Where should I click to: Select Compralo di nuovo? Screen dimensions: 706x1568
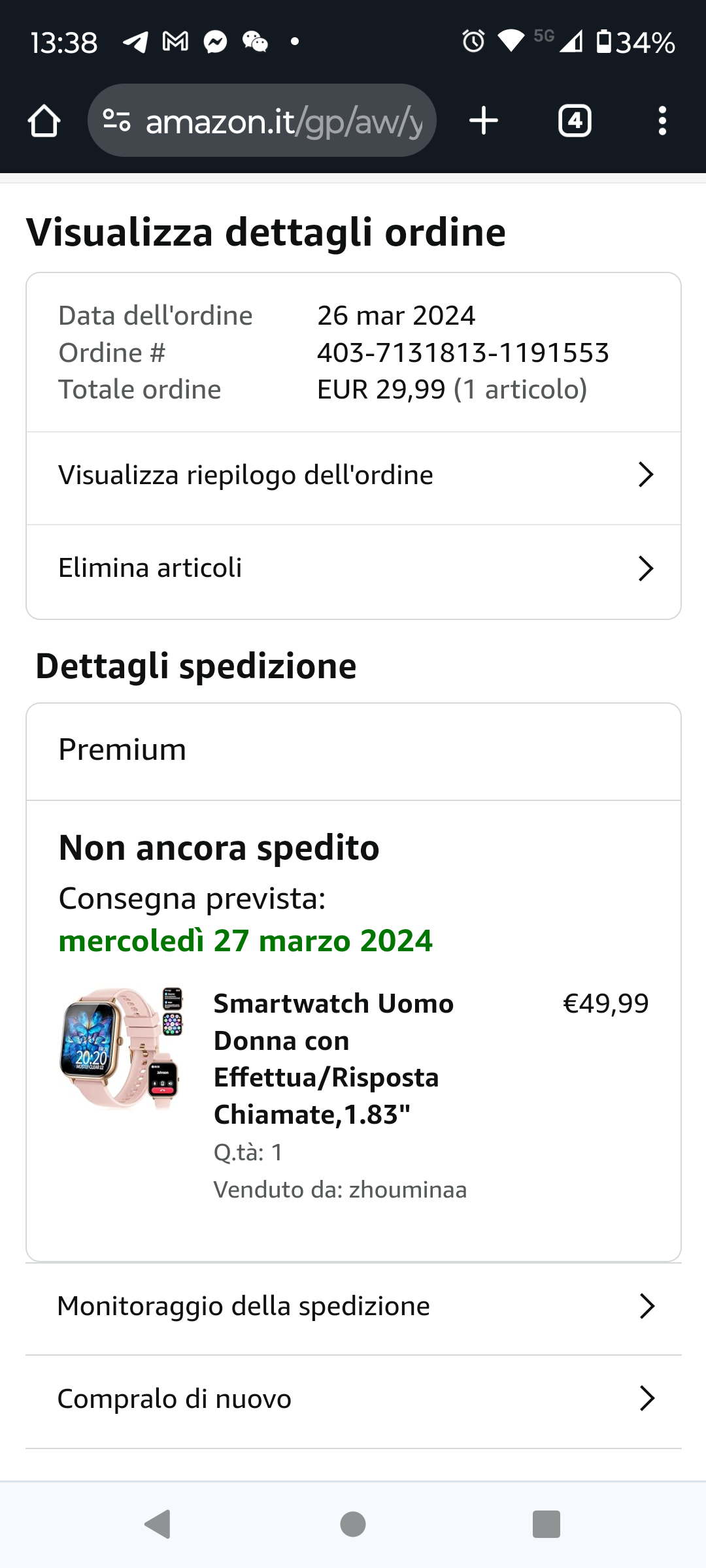click(x=353, y=1399)
